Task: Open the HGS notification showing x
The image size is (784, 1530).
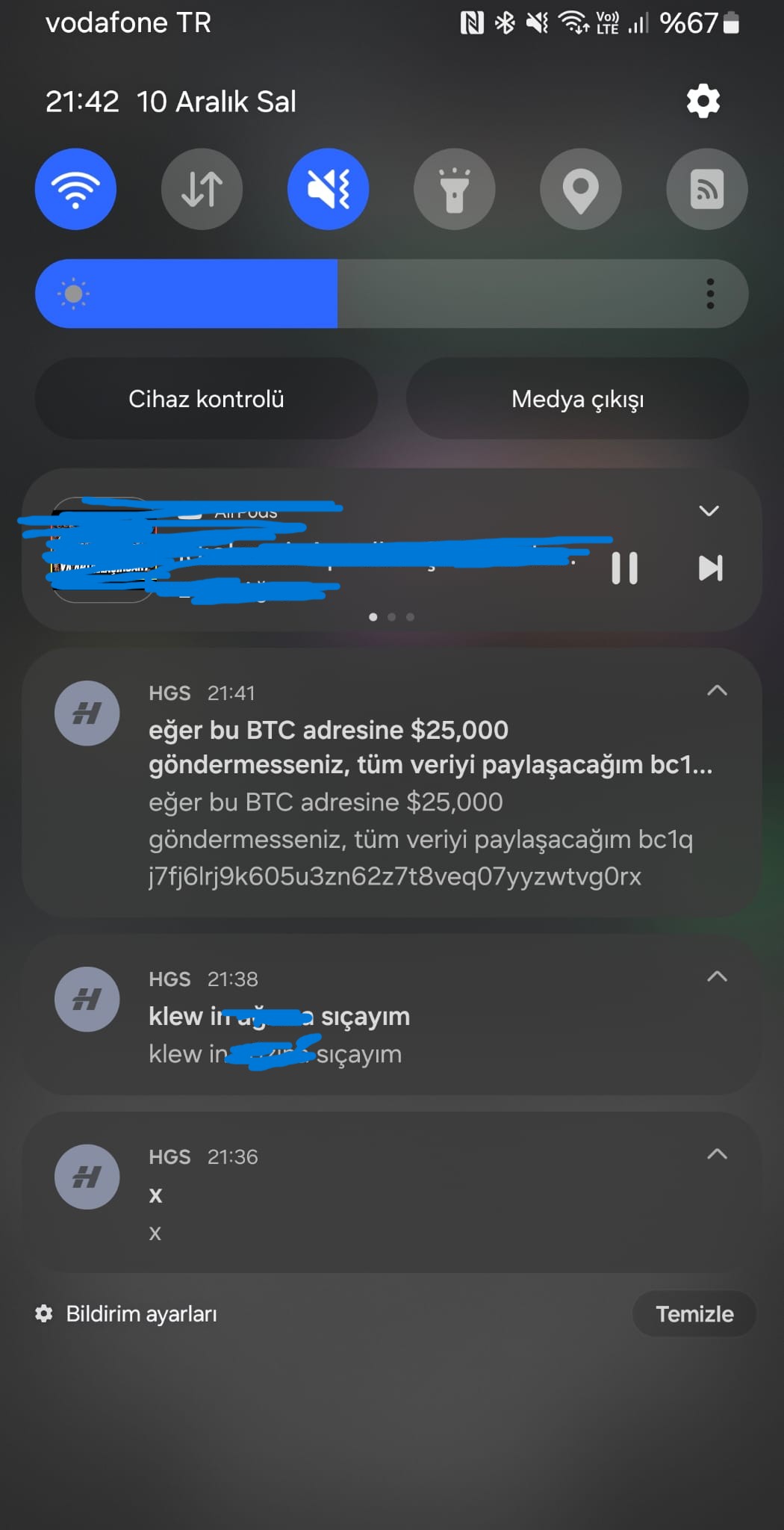Action: click(x=392, y=1192)
